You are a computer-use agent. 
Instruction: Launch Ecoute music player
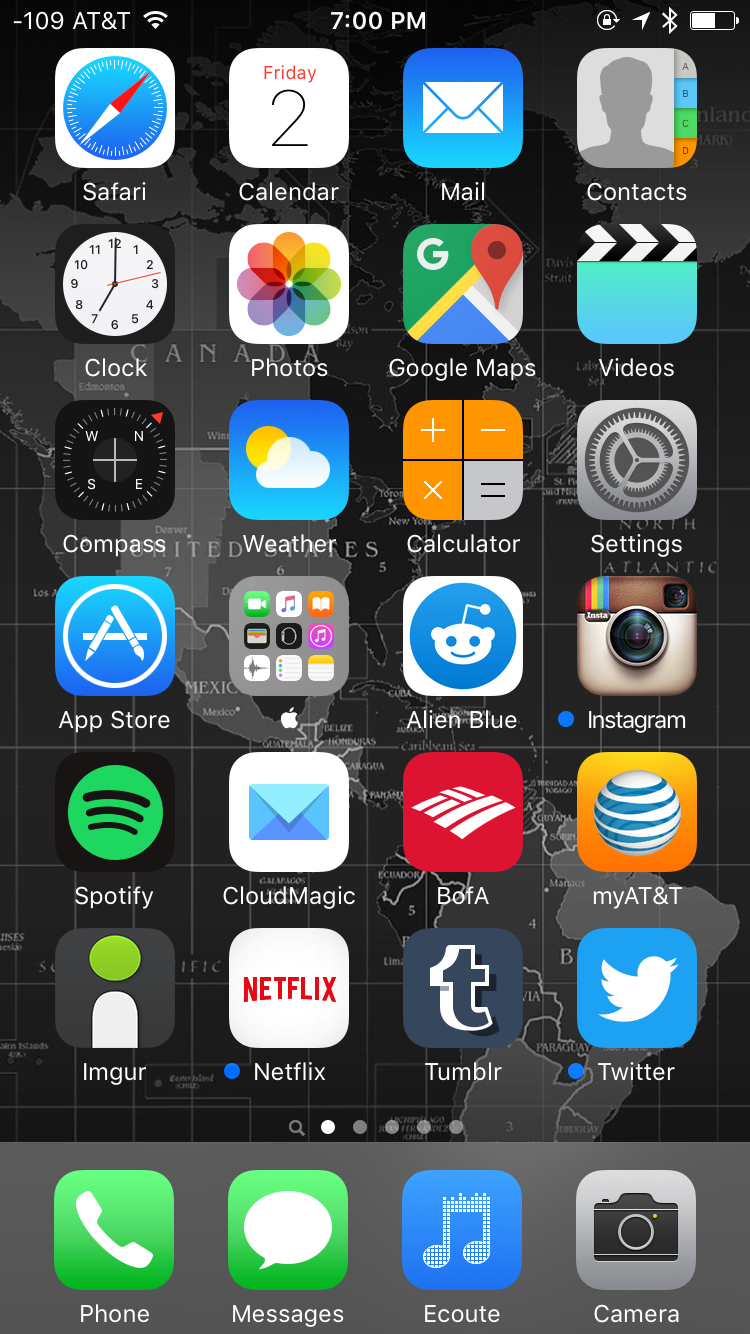click(462, 1230)
